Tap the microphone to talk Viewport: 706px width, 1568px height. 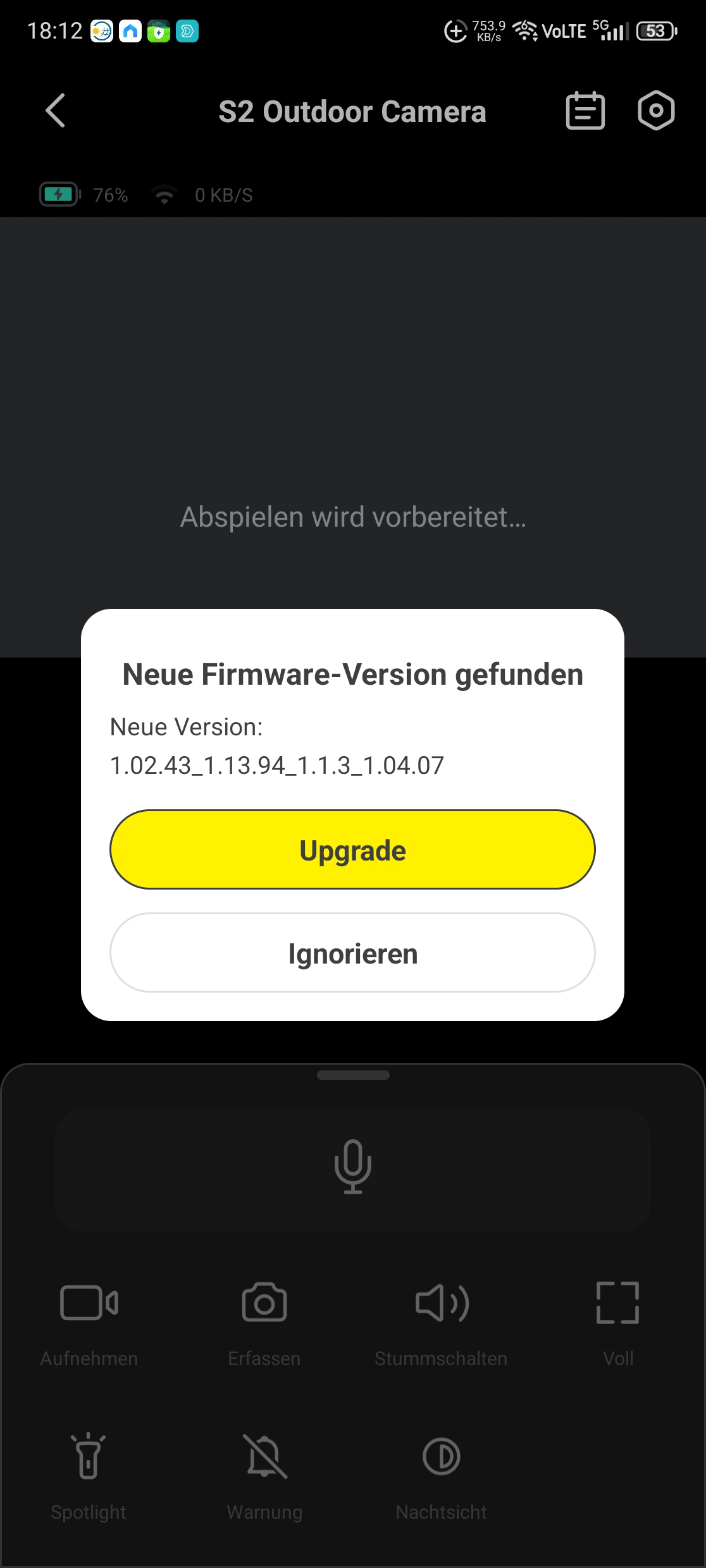(x=352, y=1167)
